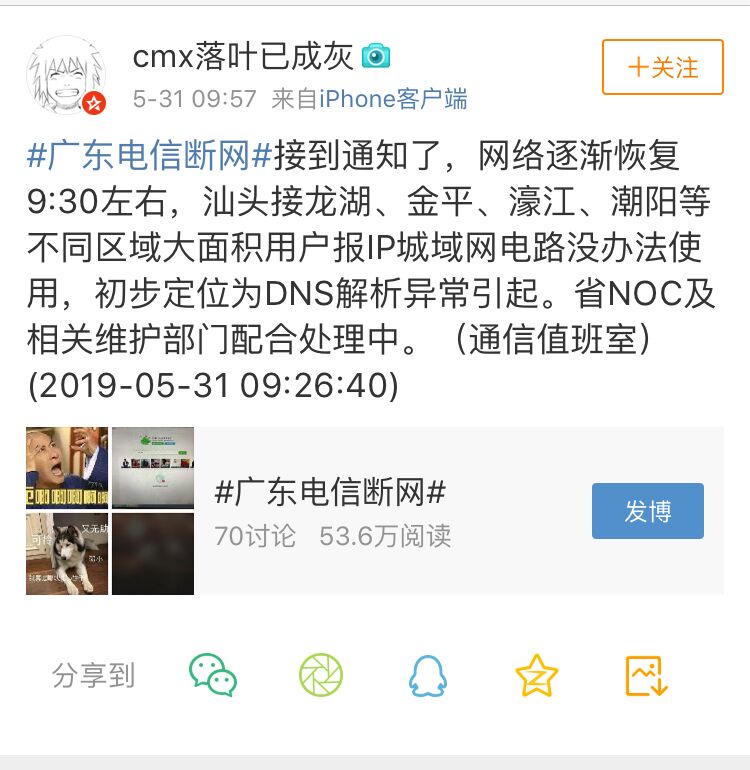Click the username cmx落叶已成灰

point(242,57)
